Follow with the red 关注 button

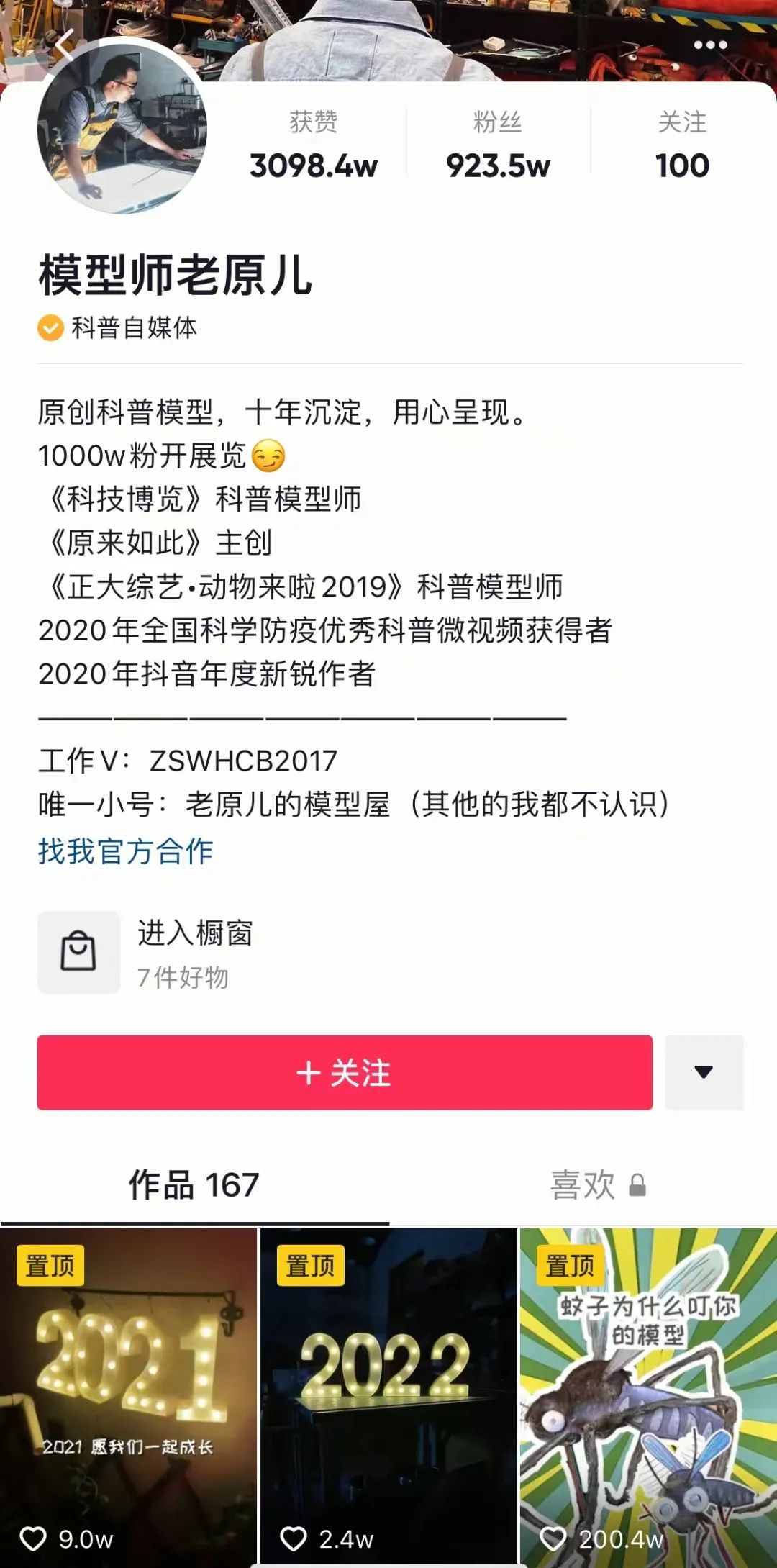coord(345,1072)
